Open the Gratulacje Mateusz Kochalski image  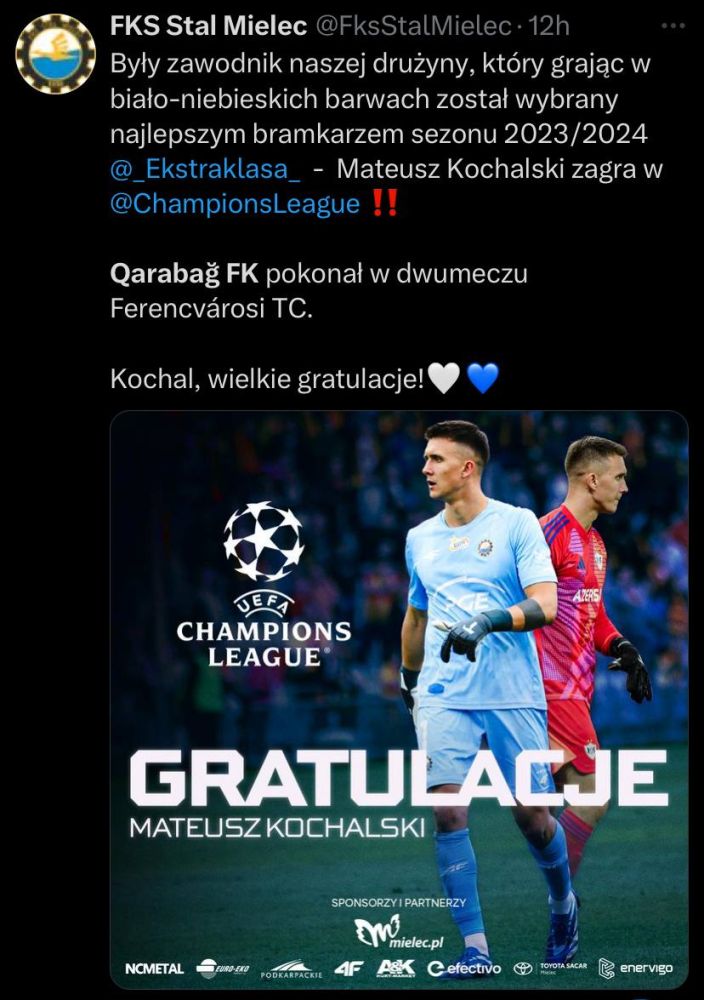point(399,699)
